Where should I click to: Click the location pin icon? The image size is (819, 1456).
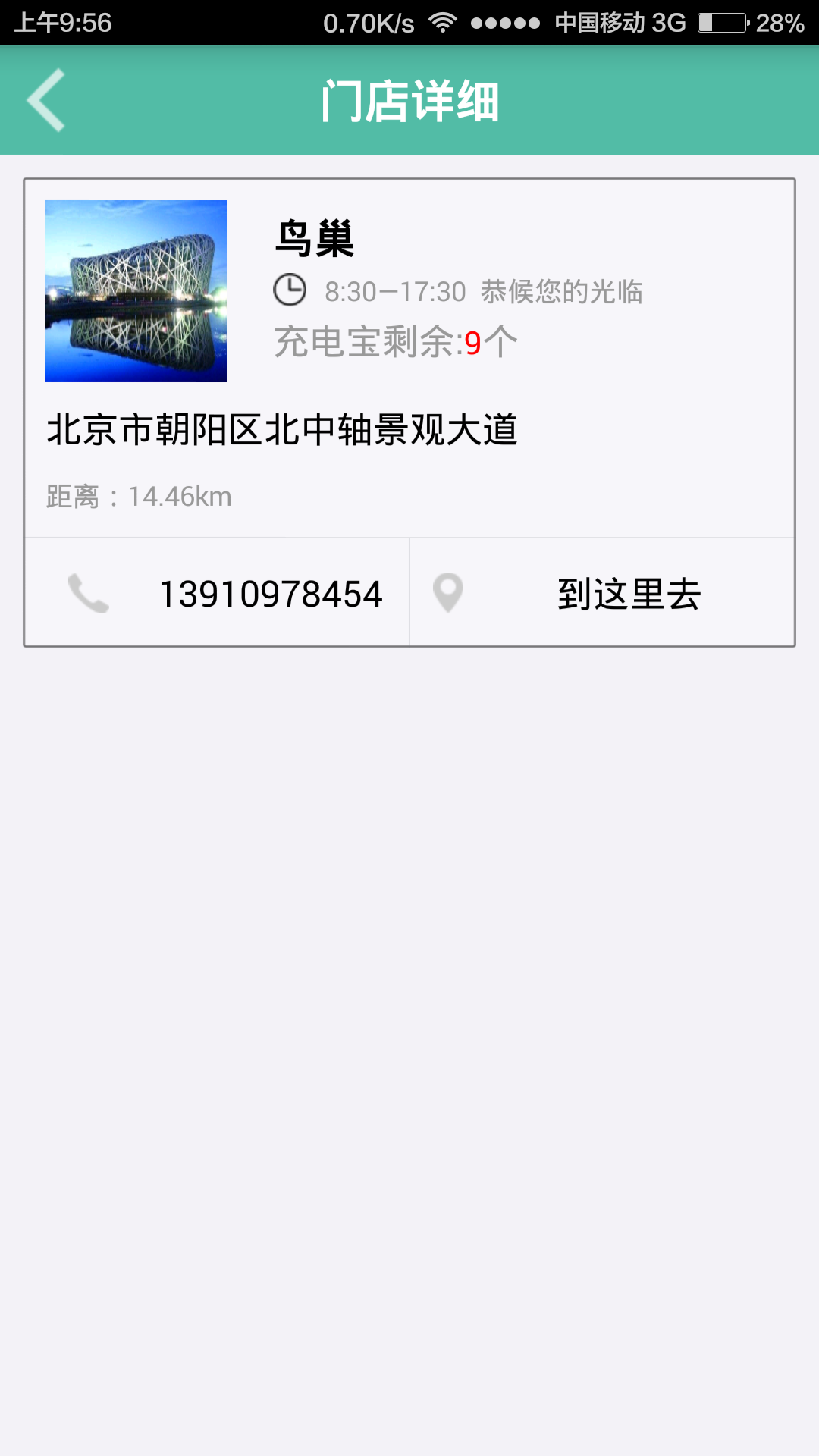click(449, 591)
